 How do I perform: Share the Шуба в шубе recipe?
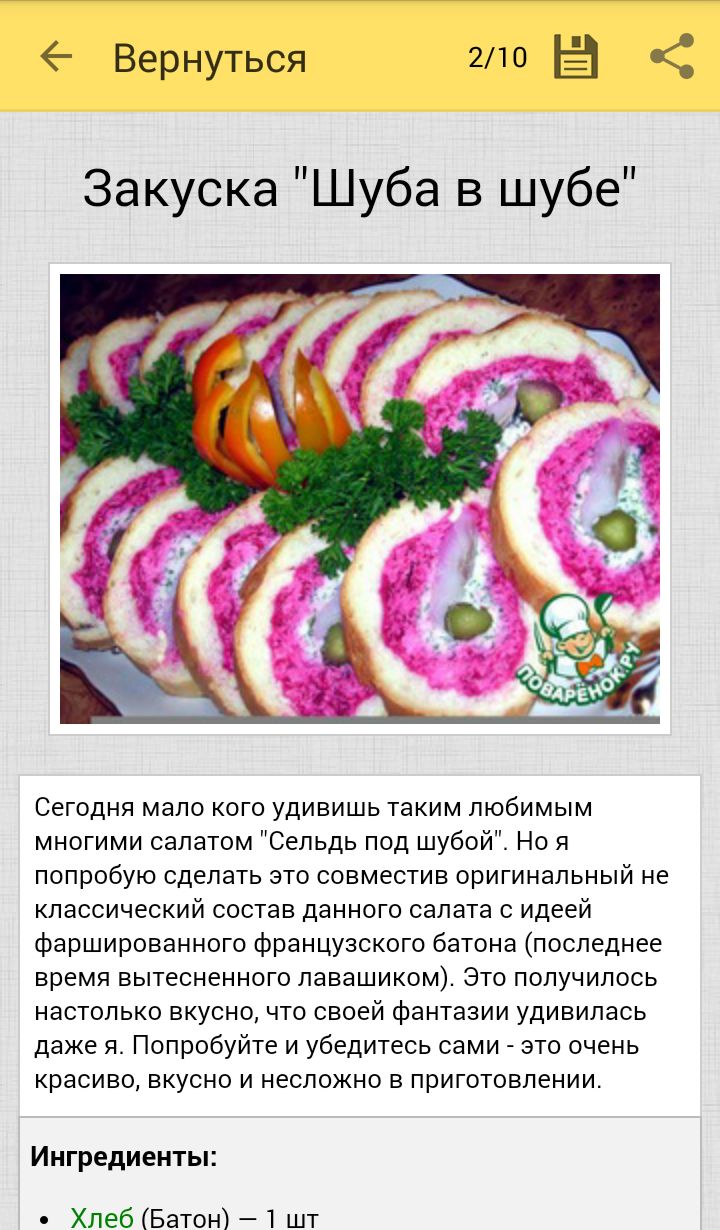click(672, 57)
